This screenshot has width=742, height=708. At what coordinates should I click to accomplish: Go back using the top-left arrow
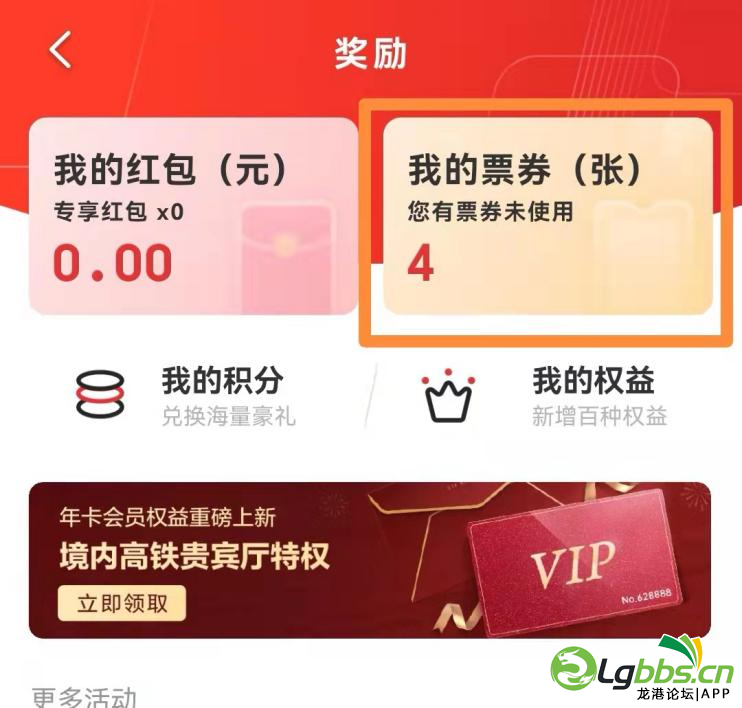(61, 49)
